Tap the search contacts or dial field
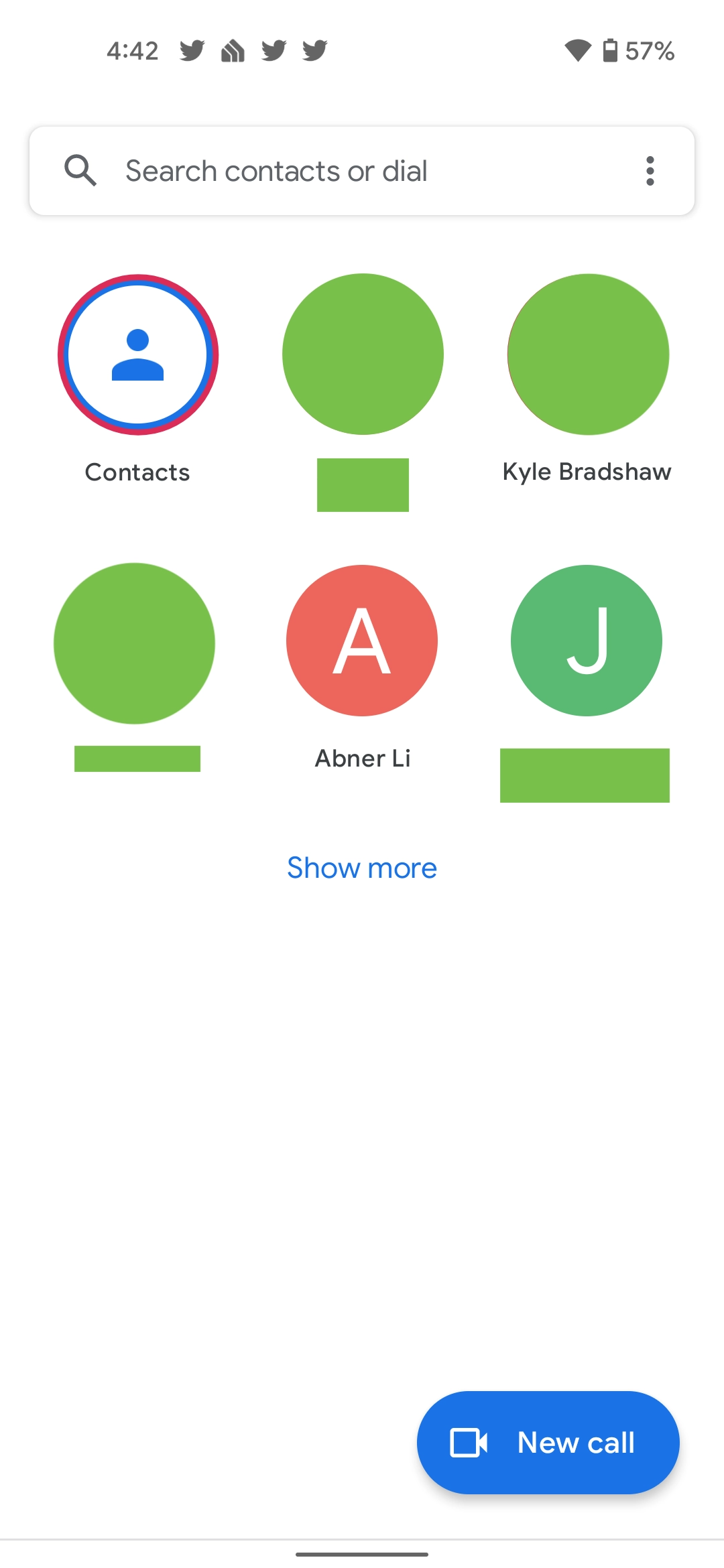 click(362, 171)
